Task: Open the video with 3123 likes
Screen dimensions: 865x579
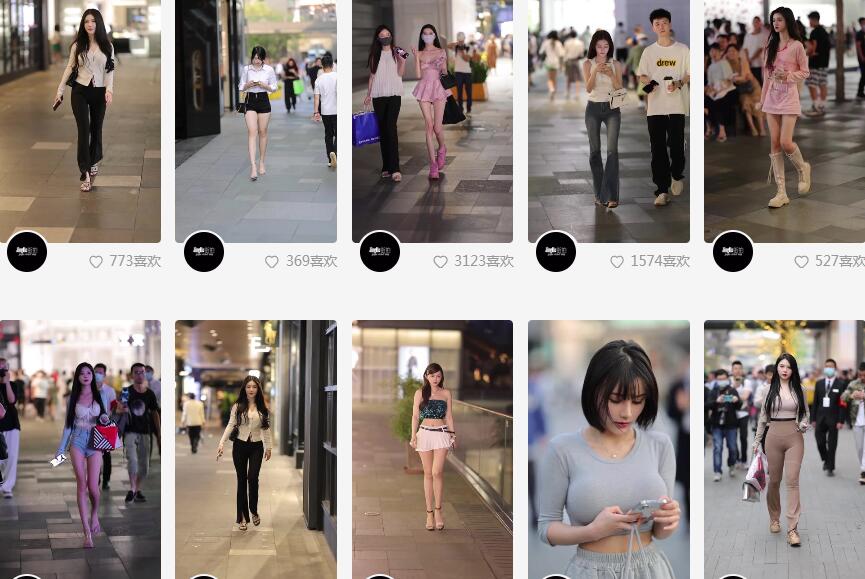Action: (x=432, y=120)
